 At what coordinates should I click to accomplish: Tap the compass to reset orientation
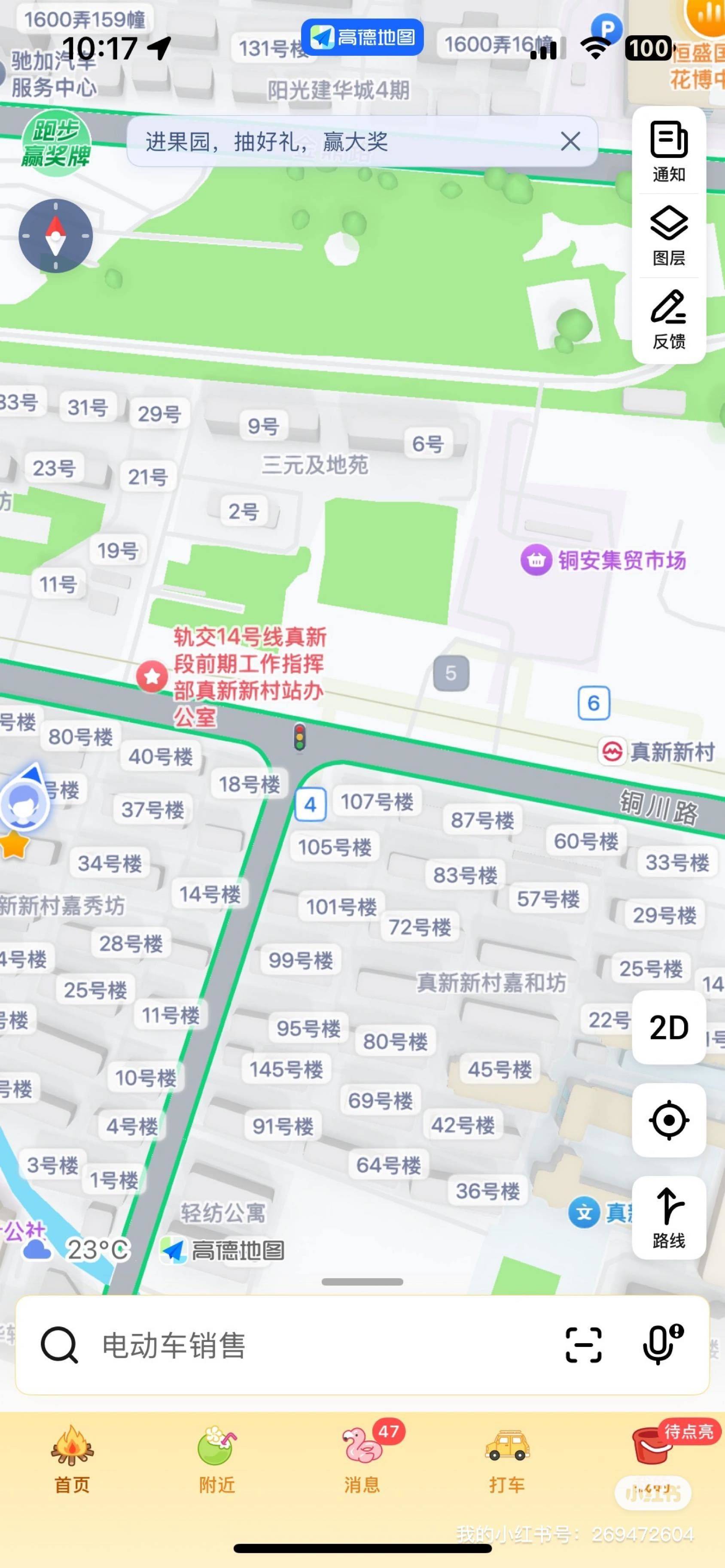pyautogui.click(x=55, y=236)
